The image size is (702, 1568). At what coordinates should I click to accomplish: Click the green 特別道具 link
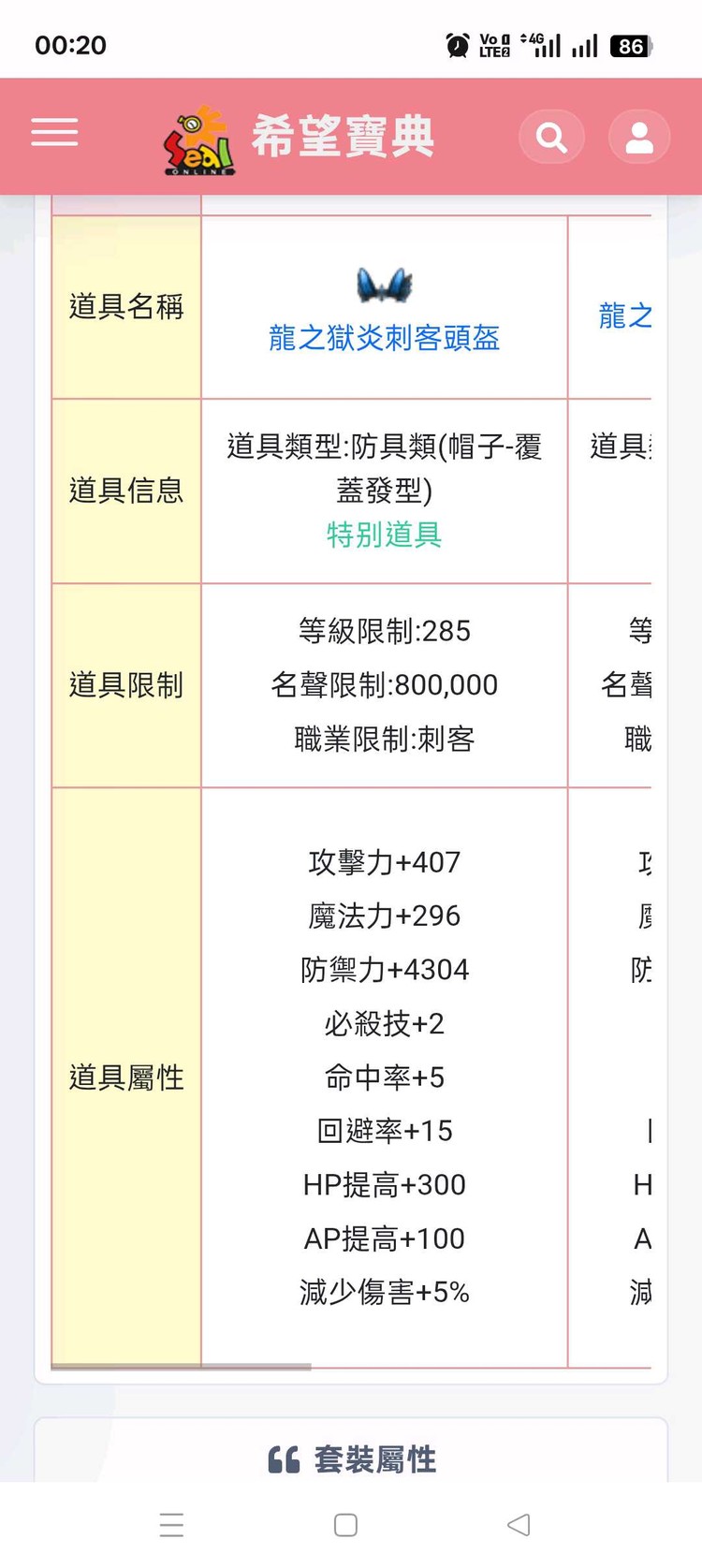click(383, 534)
